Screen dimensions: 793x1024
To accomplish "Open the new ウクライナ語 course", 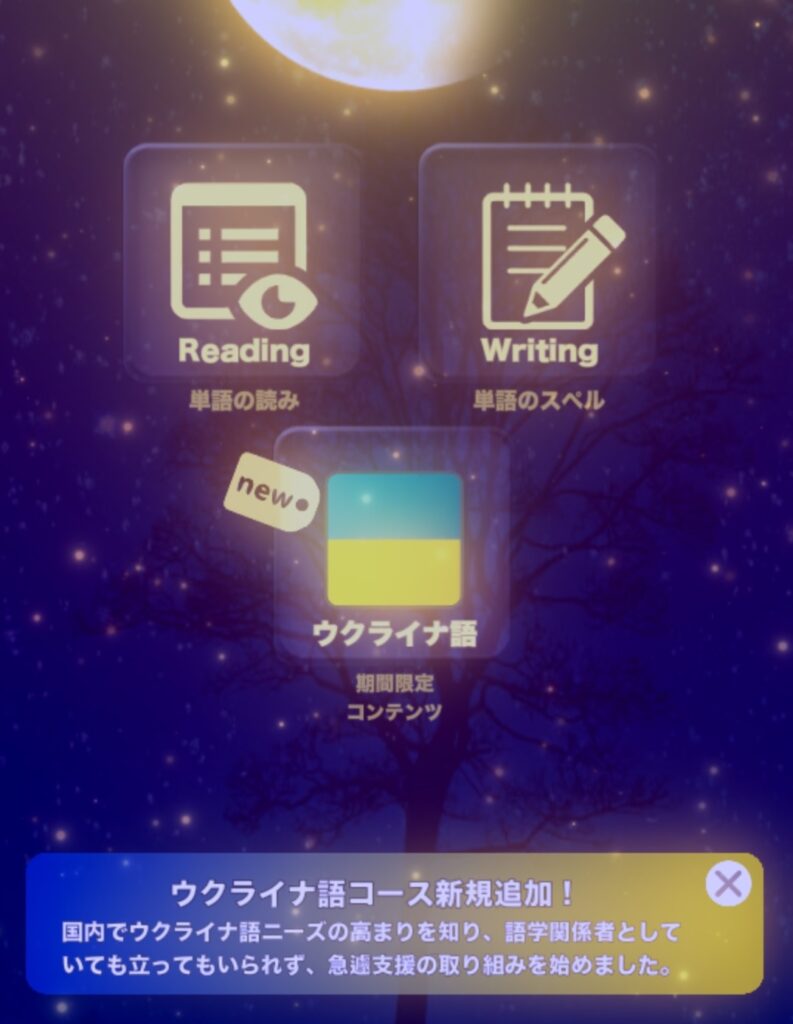I will [394, 545].
